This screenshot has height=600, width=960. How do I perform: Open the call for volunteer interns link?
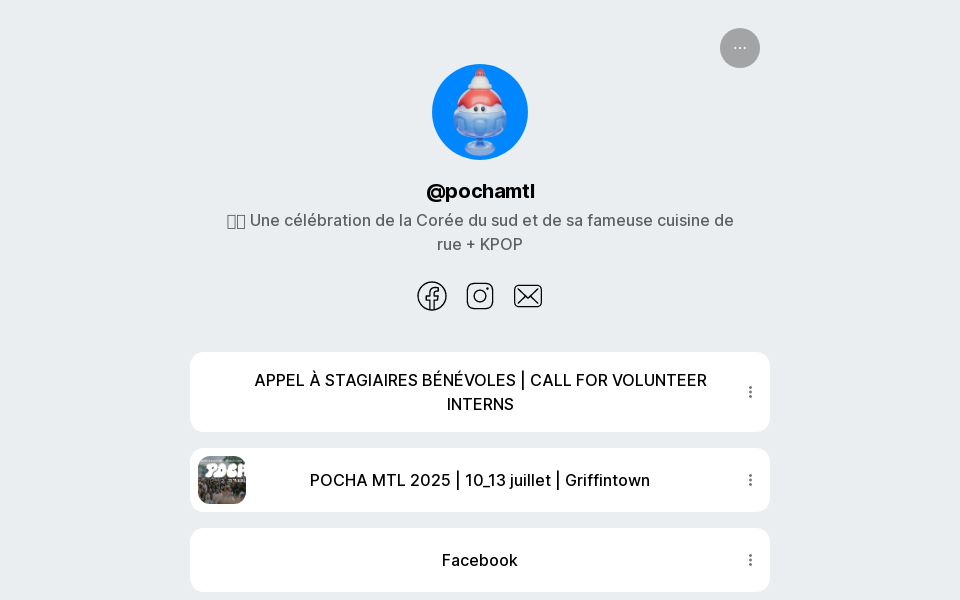pos(480,392)
